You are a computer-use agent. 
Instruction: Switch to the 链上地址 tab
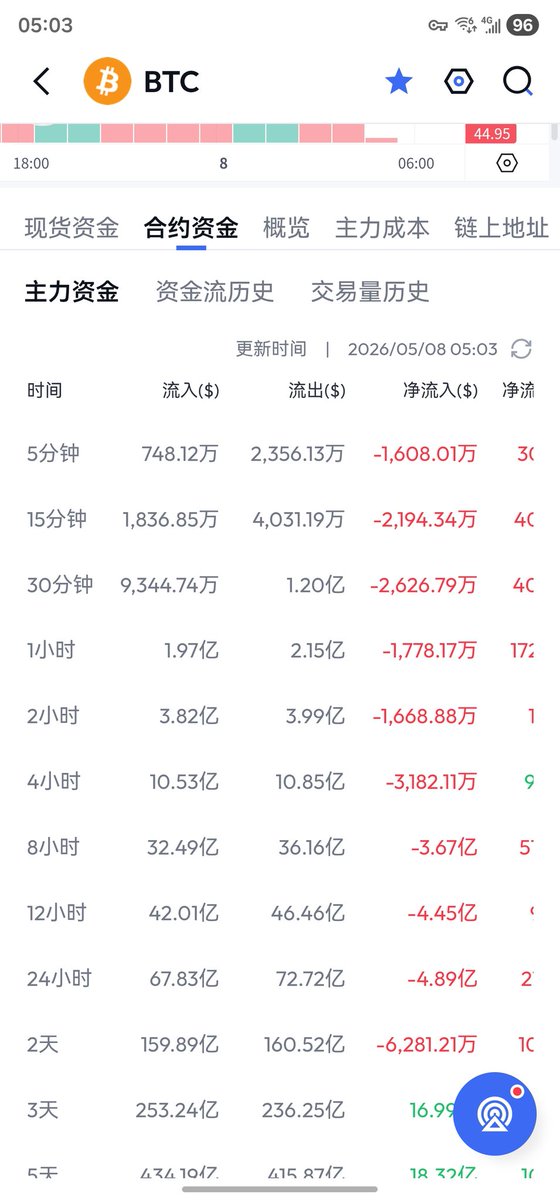coord(501,228)
